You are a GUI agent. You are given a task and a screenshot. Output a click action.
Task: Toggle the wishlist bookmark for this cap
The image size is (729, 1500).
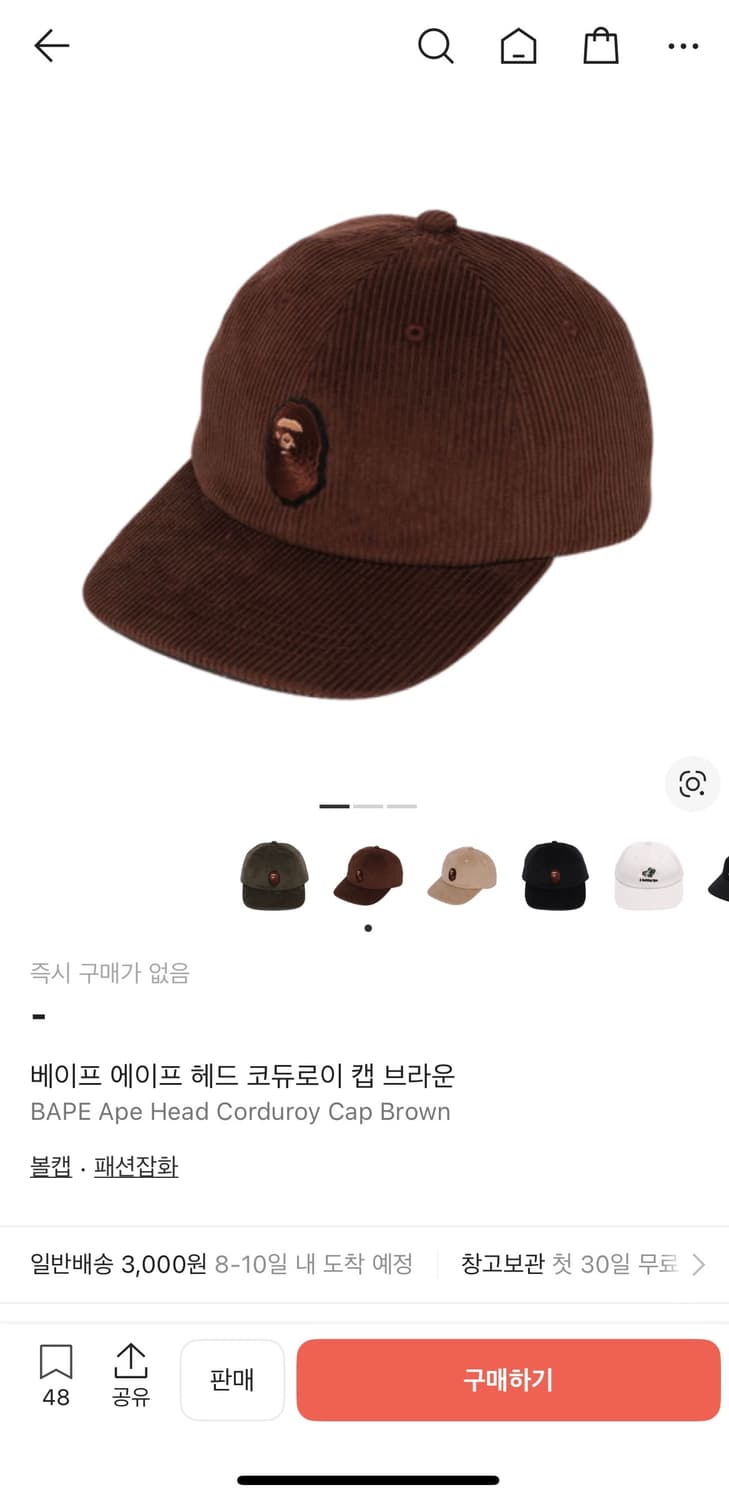[54, 1362]
